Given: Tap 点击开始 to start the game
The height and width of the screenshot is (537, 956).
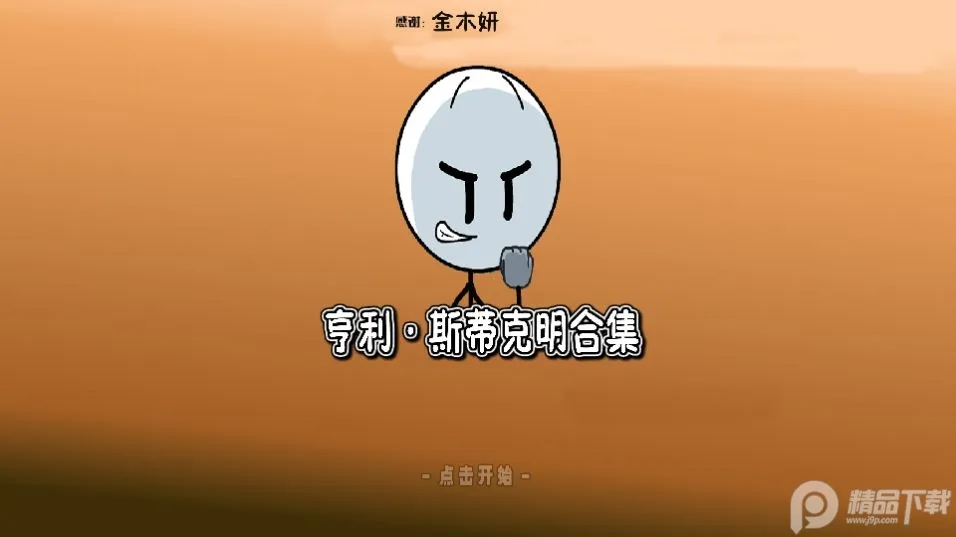Looking at the screenshot, I should [476, 476].
